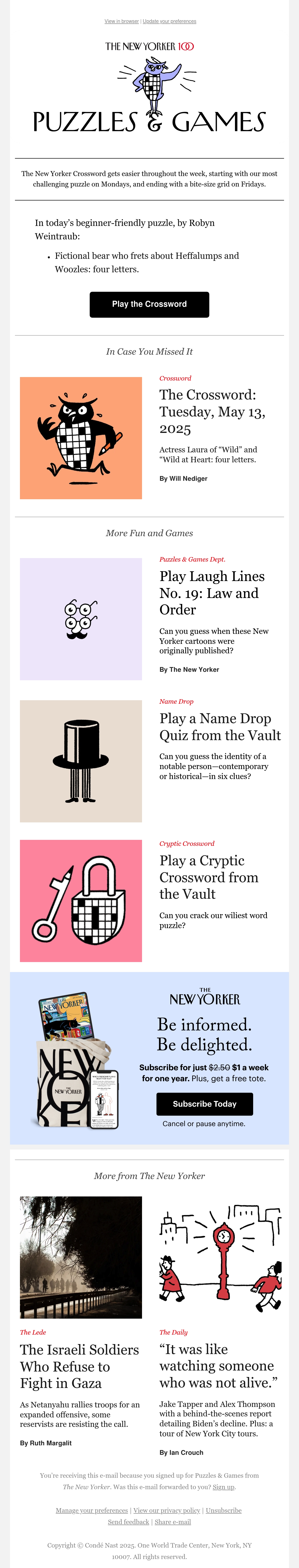Tap the Subscribe Today button
The height and width of the screenshot is (1568, 299).
click(x=205, y=1104)
